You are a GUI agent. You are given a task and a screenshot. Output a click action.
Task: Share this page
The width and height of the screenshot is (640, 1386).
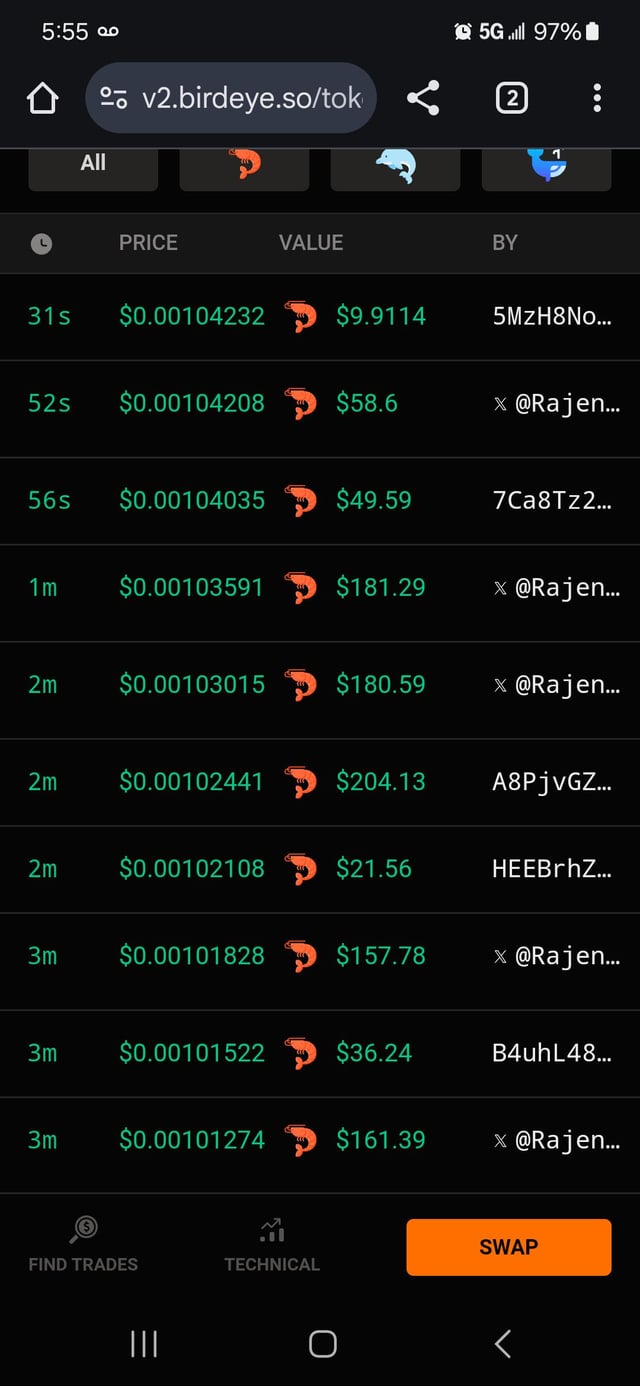tap(423, 98)
